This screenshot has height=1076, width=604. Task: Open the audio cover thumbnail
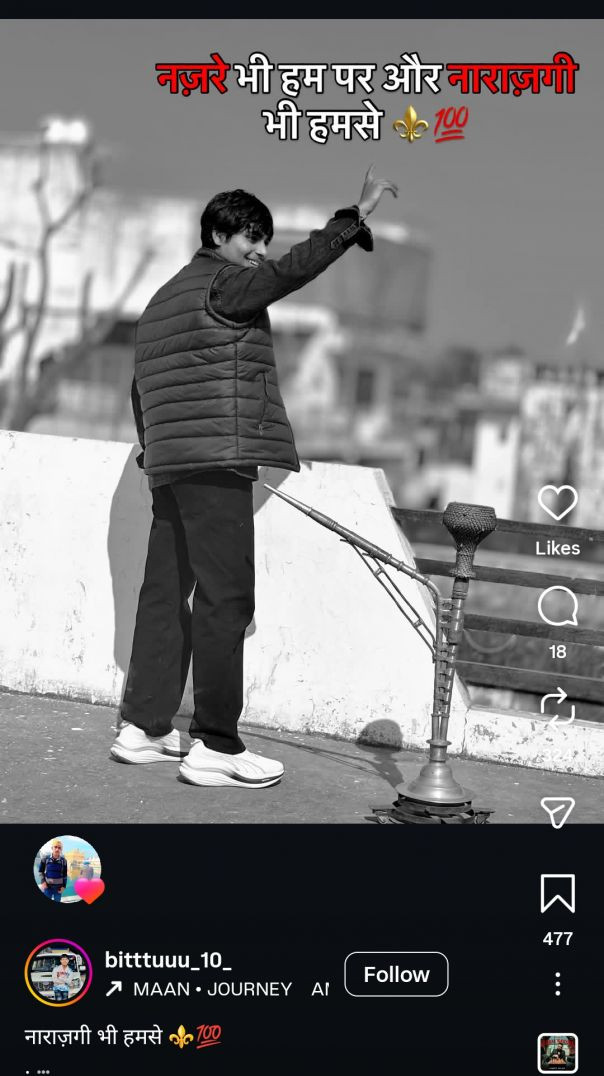[557, 1054]
